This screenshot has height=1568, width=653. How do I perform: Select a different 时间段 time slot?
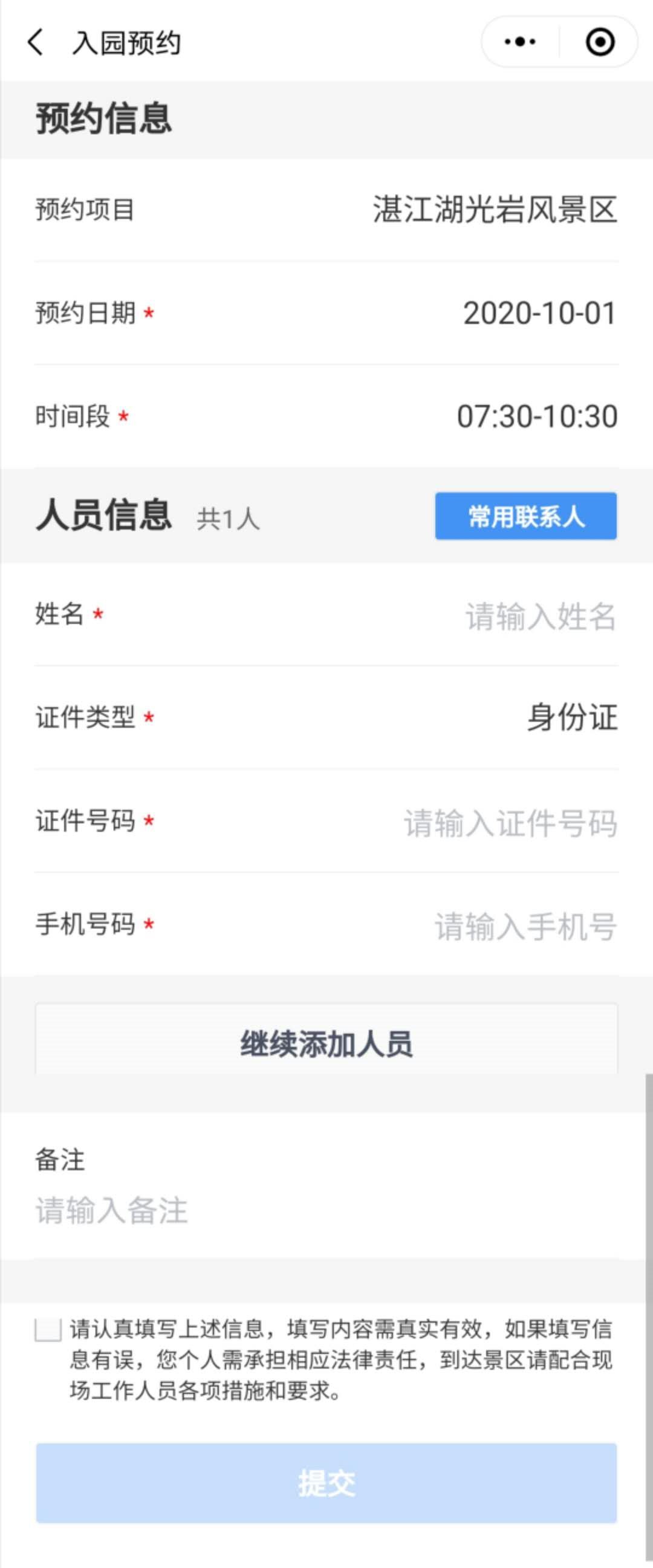[537, 417]
